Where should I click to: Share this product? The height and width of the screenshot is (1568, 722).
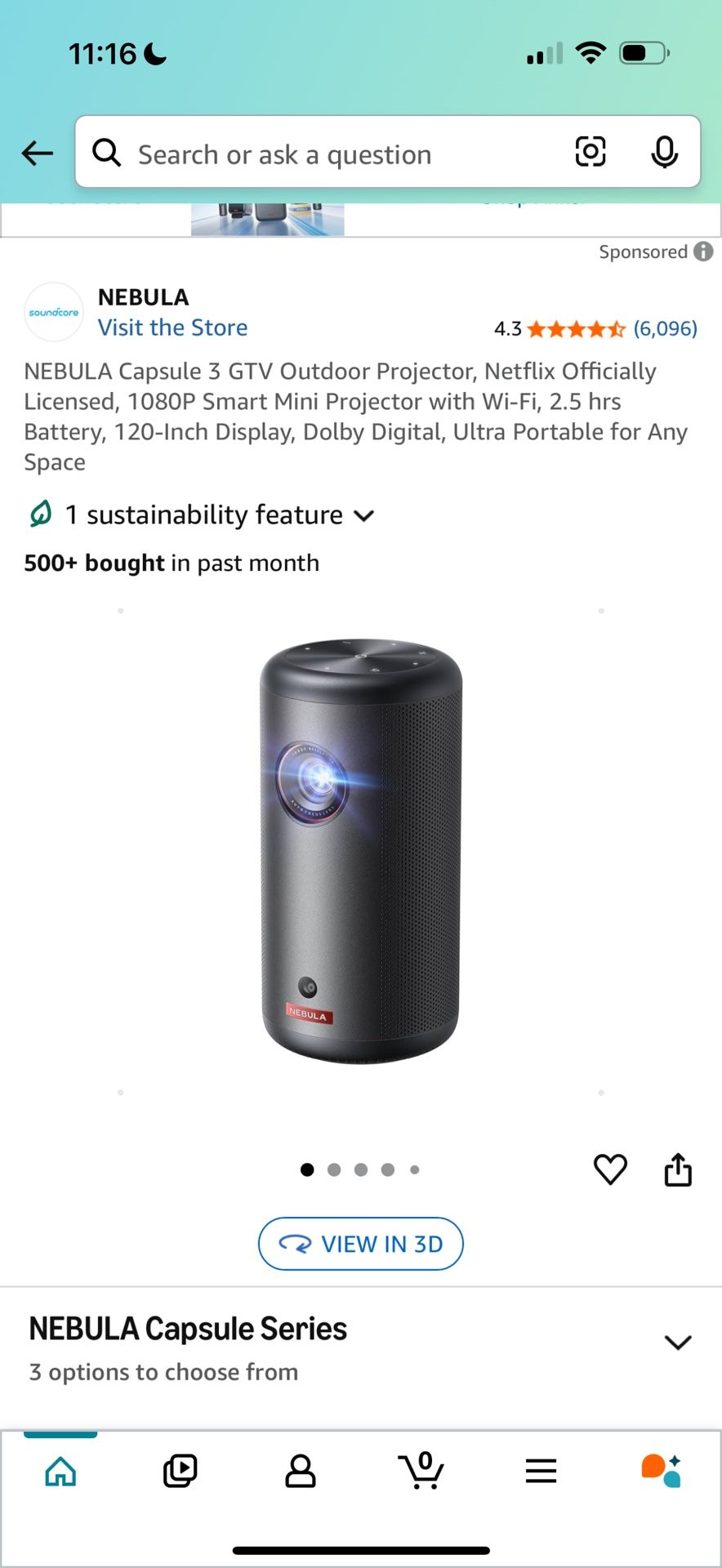[678, 1169]
